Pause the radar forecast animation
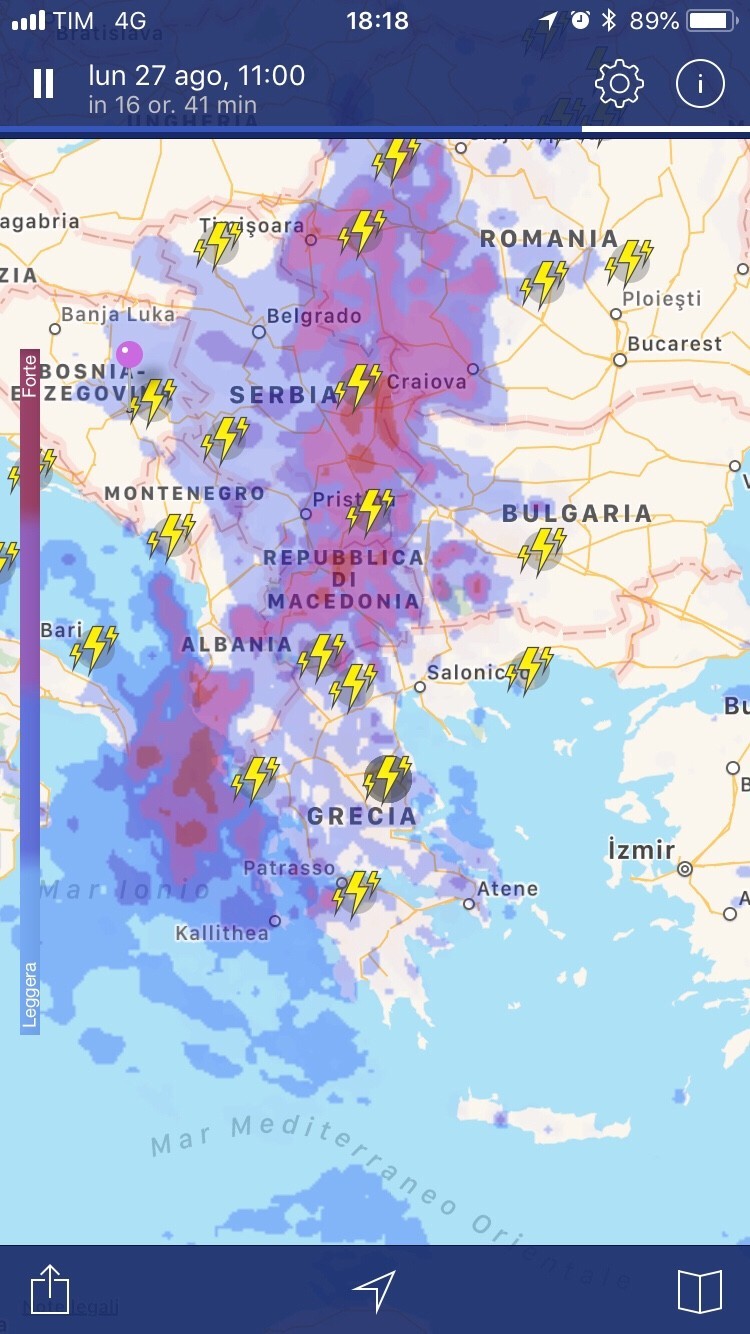The image size is (750, 1334). pyautogui.click(x=43, y=84)
